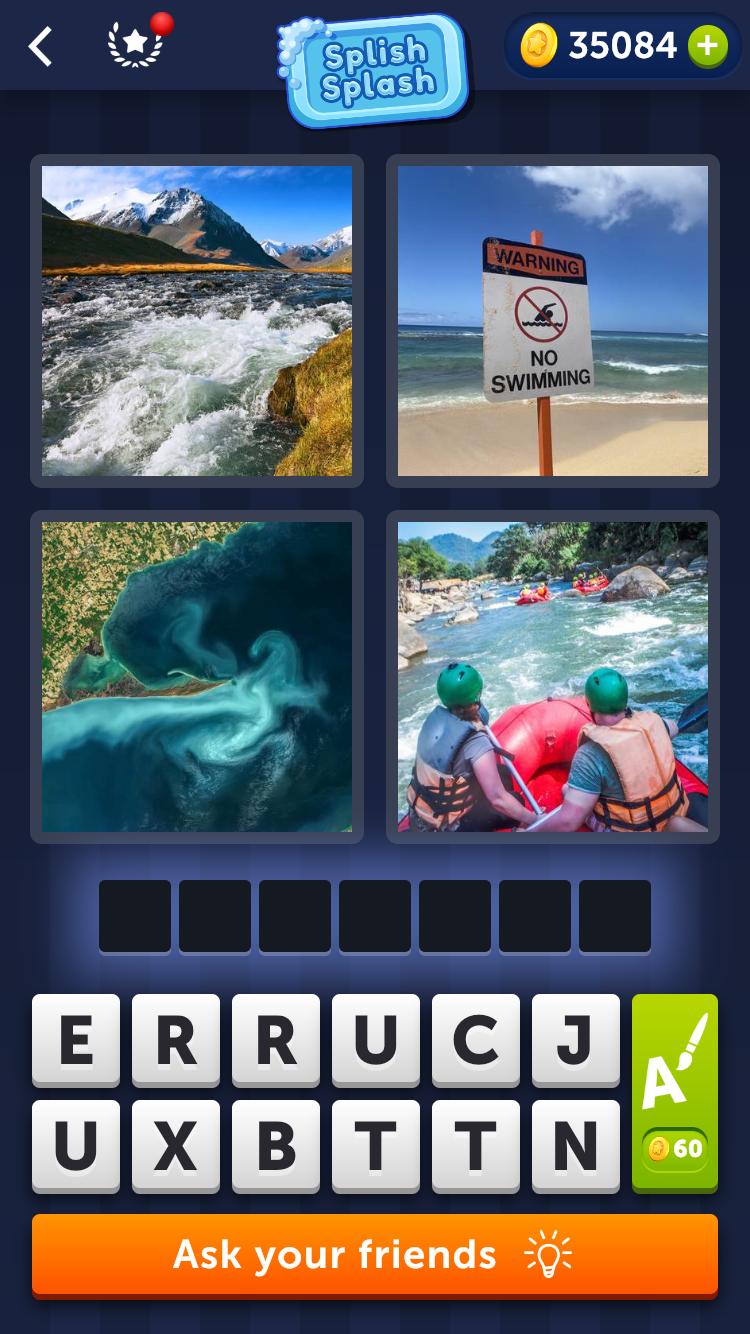Pick the letter N tile
Image resolution: width=750 pixels, height=1334 pixels.
click(x=576, y=1146)
